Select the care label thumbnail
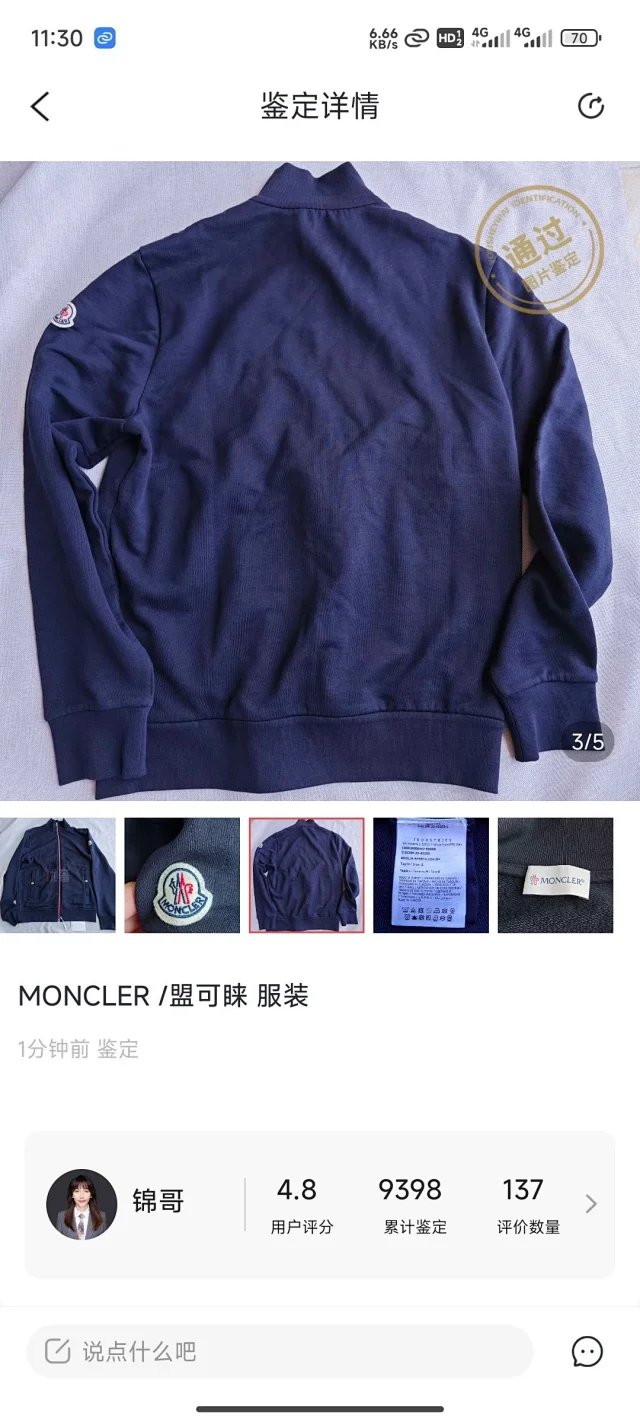The height and width of the screenshot is (1422, 640). 431,875
